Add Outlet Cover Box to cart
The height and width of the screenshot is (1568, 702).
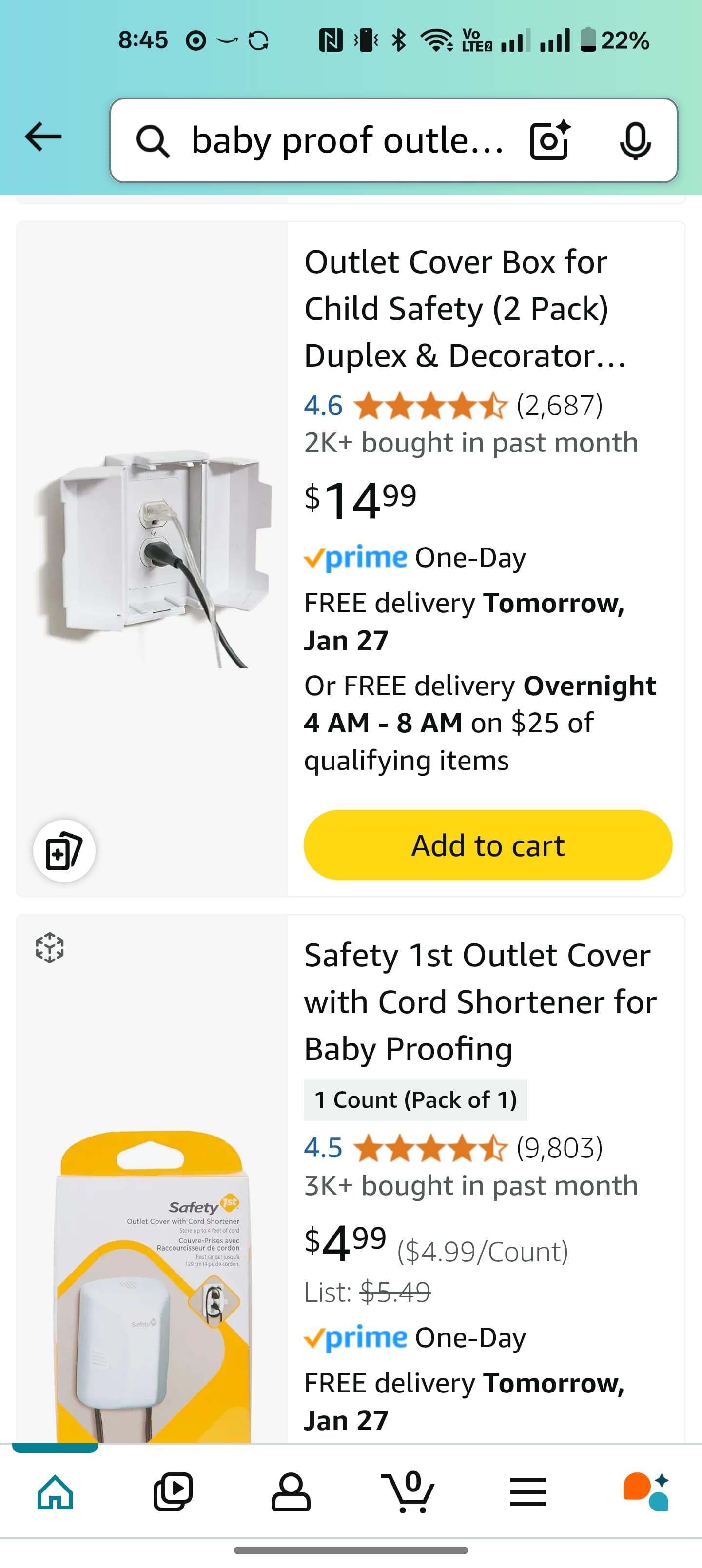pyautogui.click(x=487, y=845)
